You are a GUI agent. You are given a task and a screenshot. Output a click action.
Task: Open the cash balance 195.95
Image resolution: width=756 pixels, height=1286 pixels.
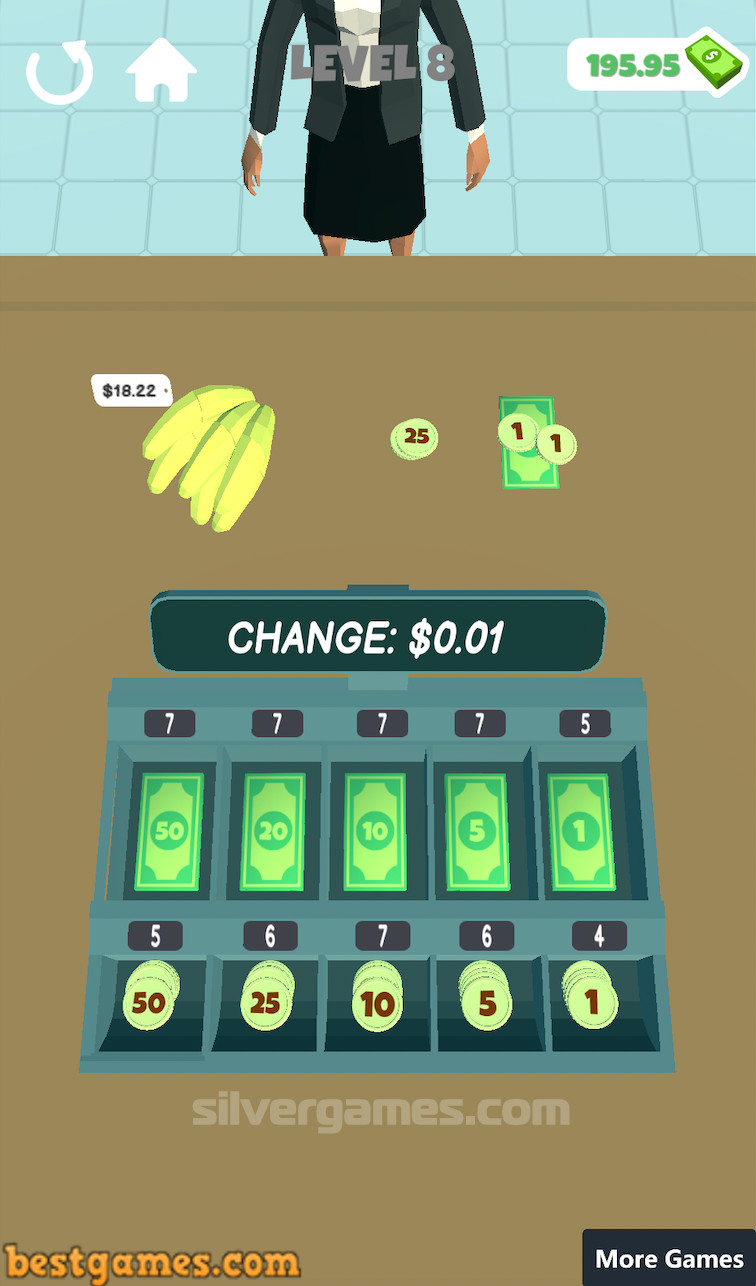[x=657, y=65]
